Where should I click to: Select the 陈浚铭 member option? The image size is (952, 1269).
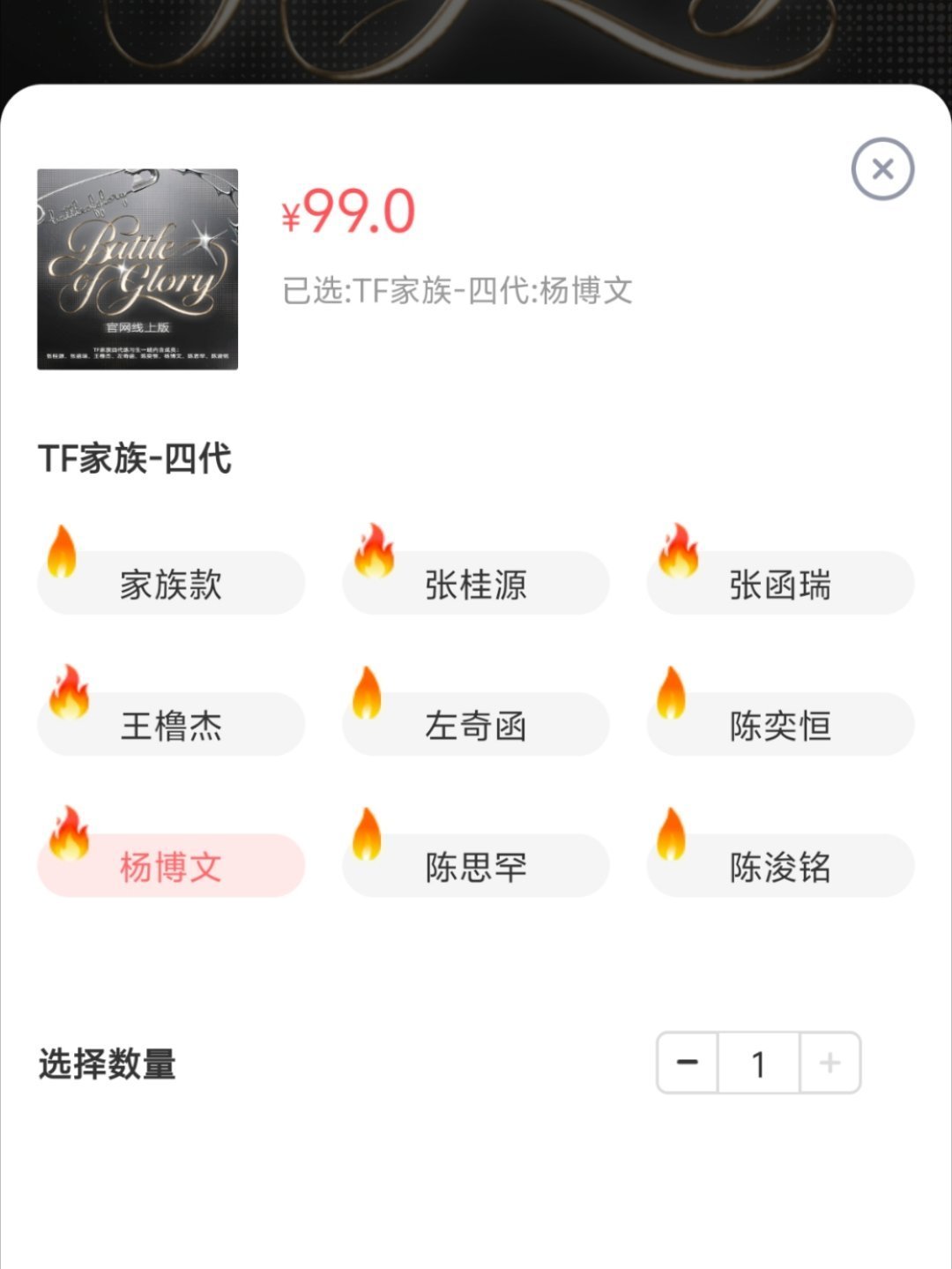[780, 867]
